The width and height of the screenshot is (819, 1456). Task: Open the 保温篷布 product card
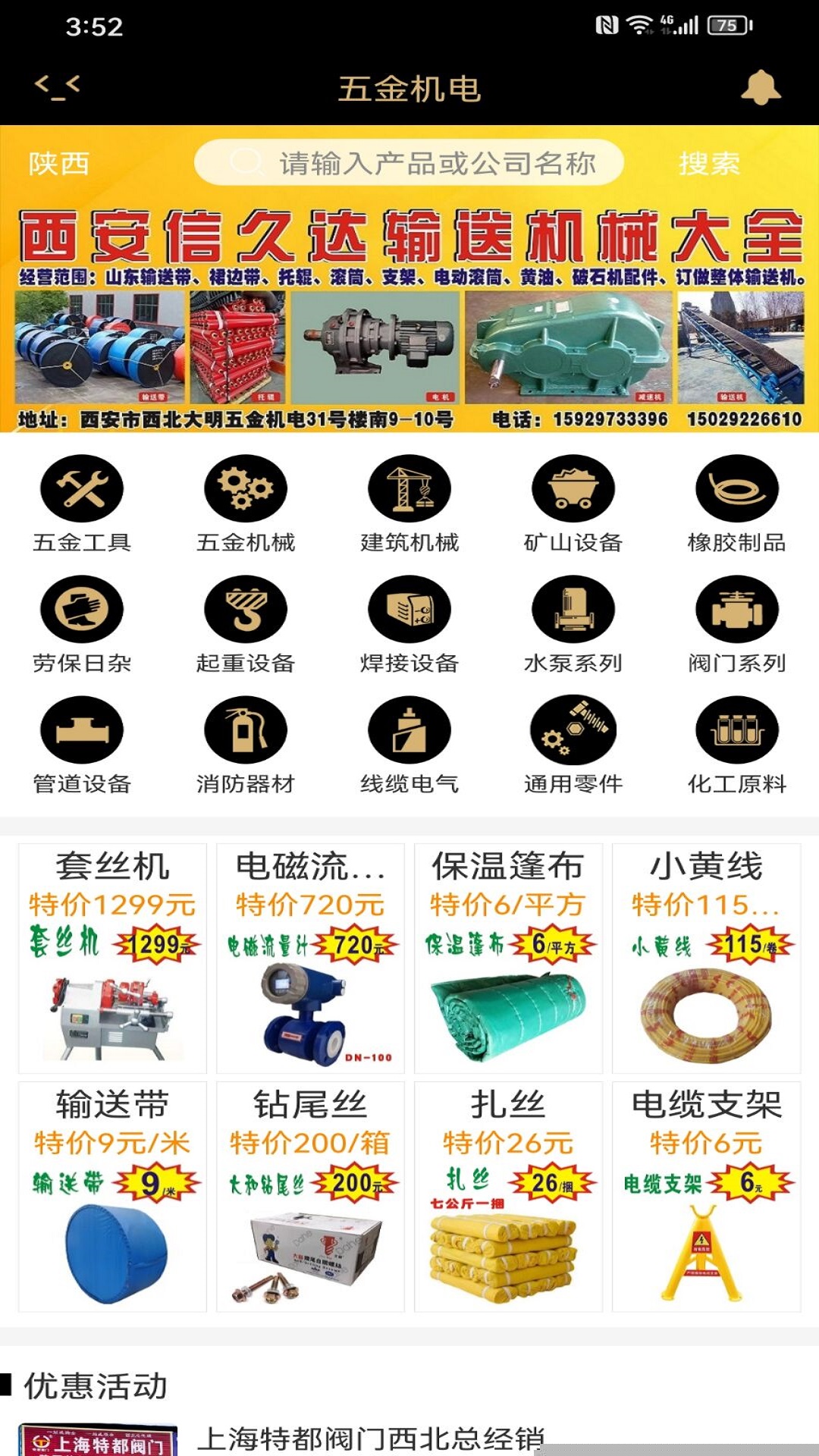[508, 958]
